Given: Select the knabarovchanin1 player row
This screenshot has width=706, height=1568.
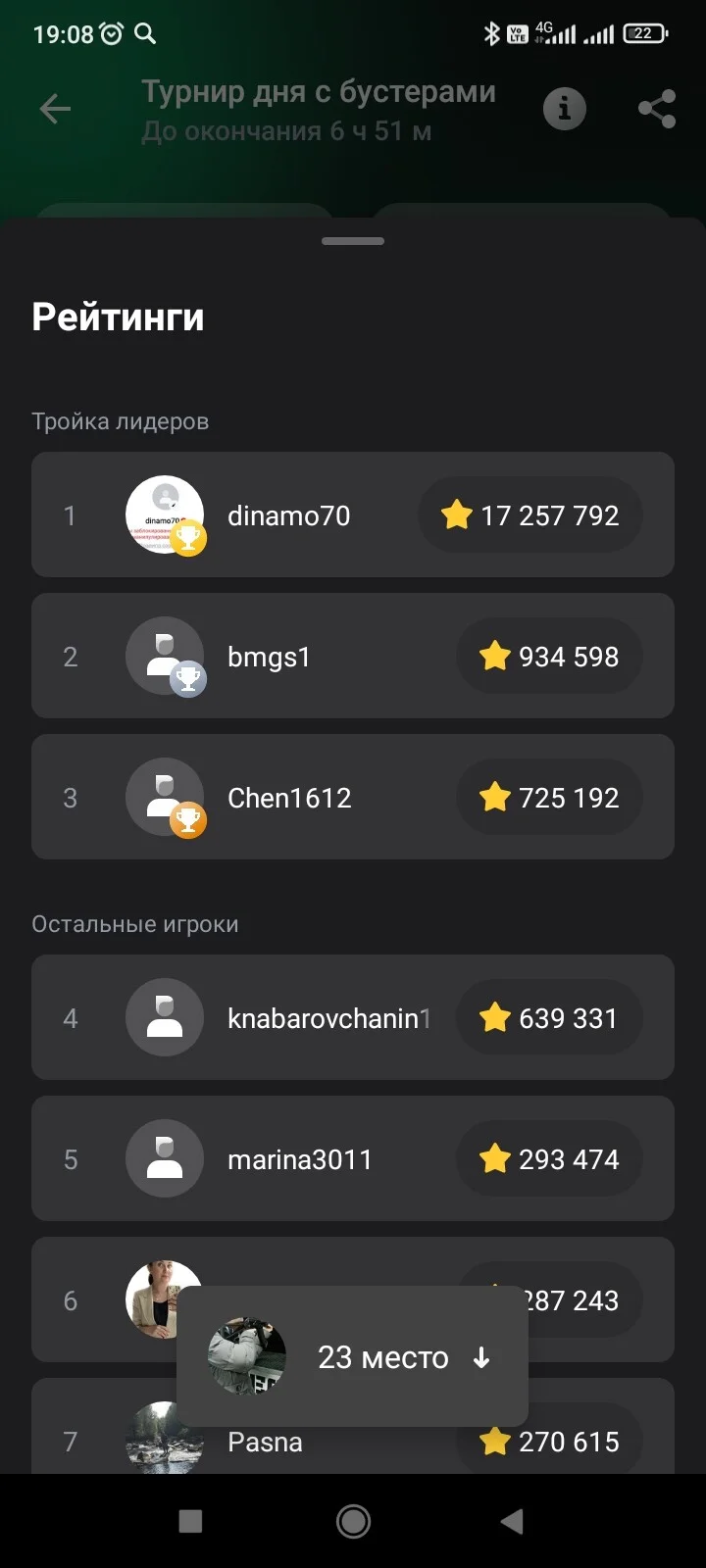Looking at the screenshot, I should [353, 1017].
